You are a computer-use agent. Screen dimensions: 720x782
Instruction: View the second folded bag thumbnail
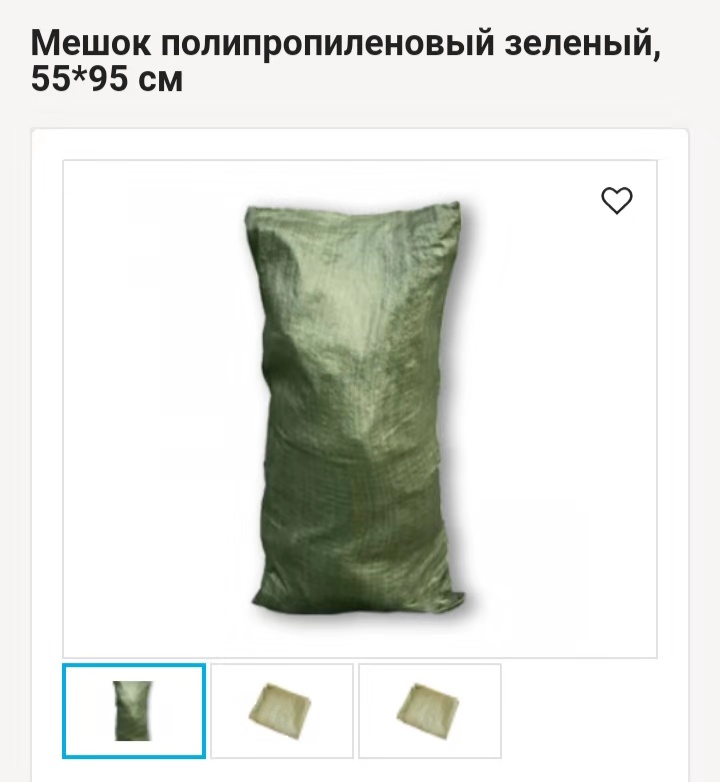282,710
